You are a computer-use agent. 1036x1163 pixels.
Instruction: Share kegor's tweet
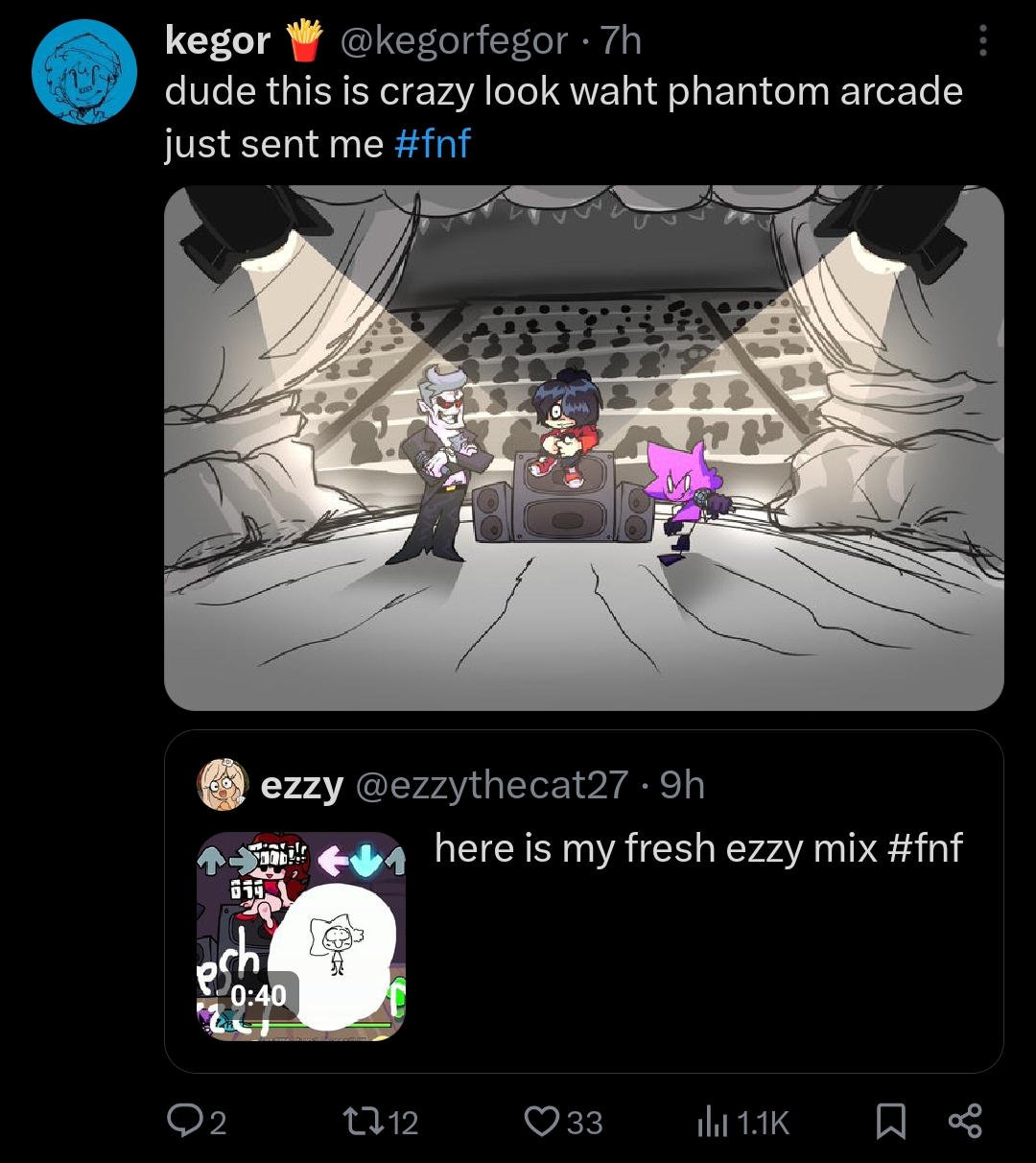click(x=964, y=1121)
